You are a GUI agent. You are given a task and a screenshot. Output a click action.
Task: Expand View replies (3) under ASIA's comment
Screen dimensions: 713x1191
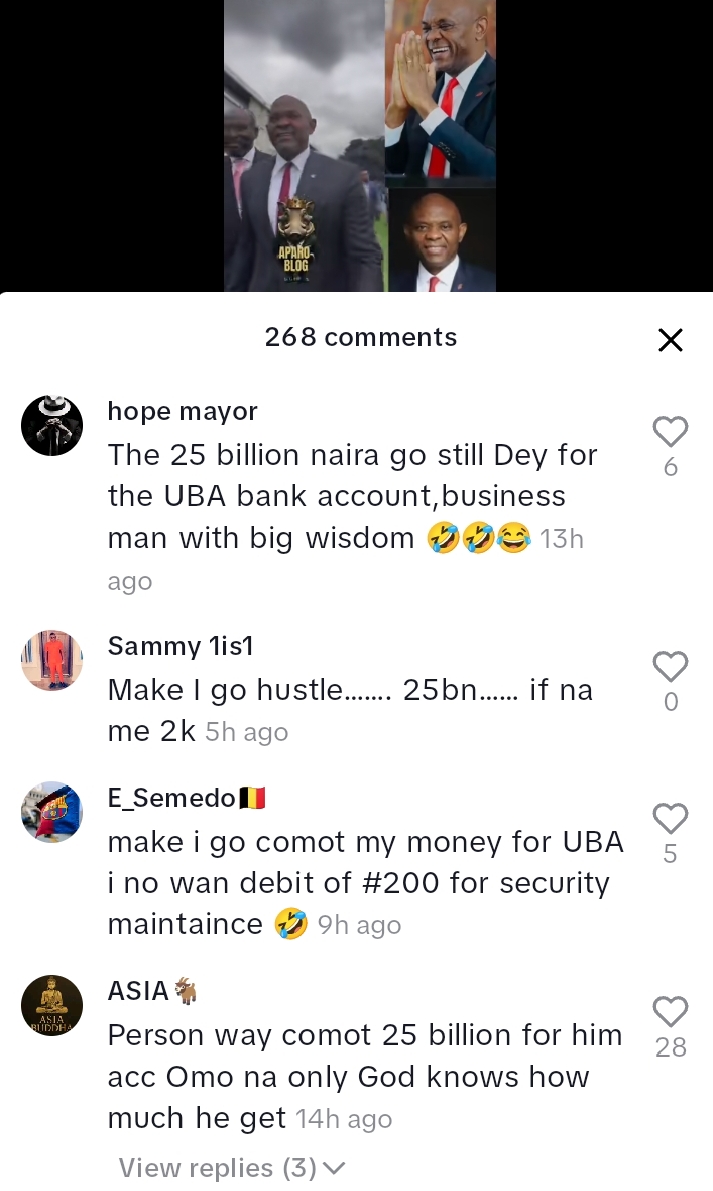pyautogui.click(x=231, y=1168)
